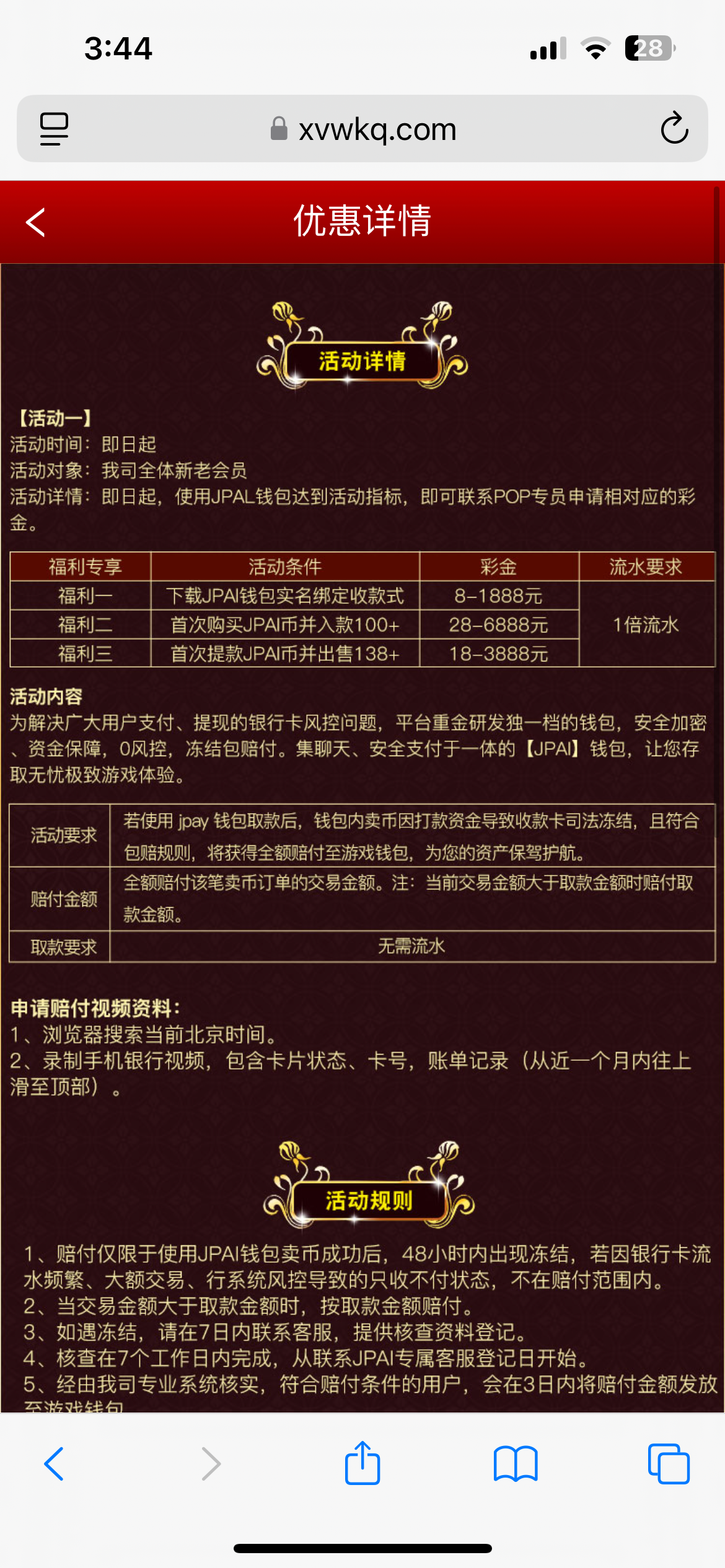The width and height of the screenshot is (725, 1568).
Task: Open the Safari page settings menu icon
Action: click(x=54, y=129)
